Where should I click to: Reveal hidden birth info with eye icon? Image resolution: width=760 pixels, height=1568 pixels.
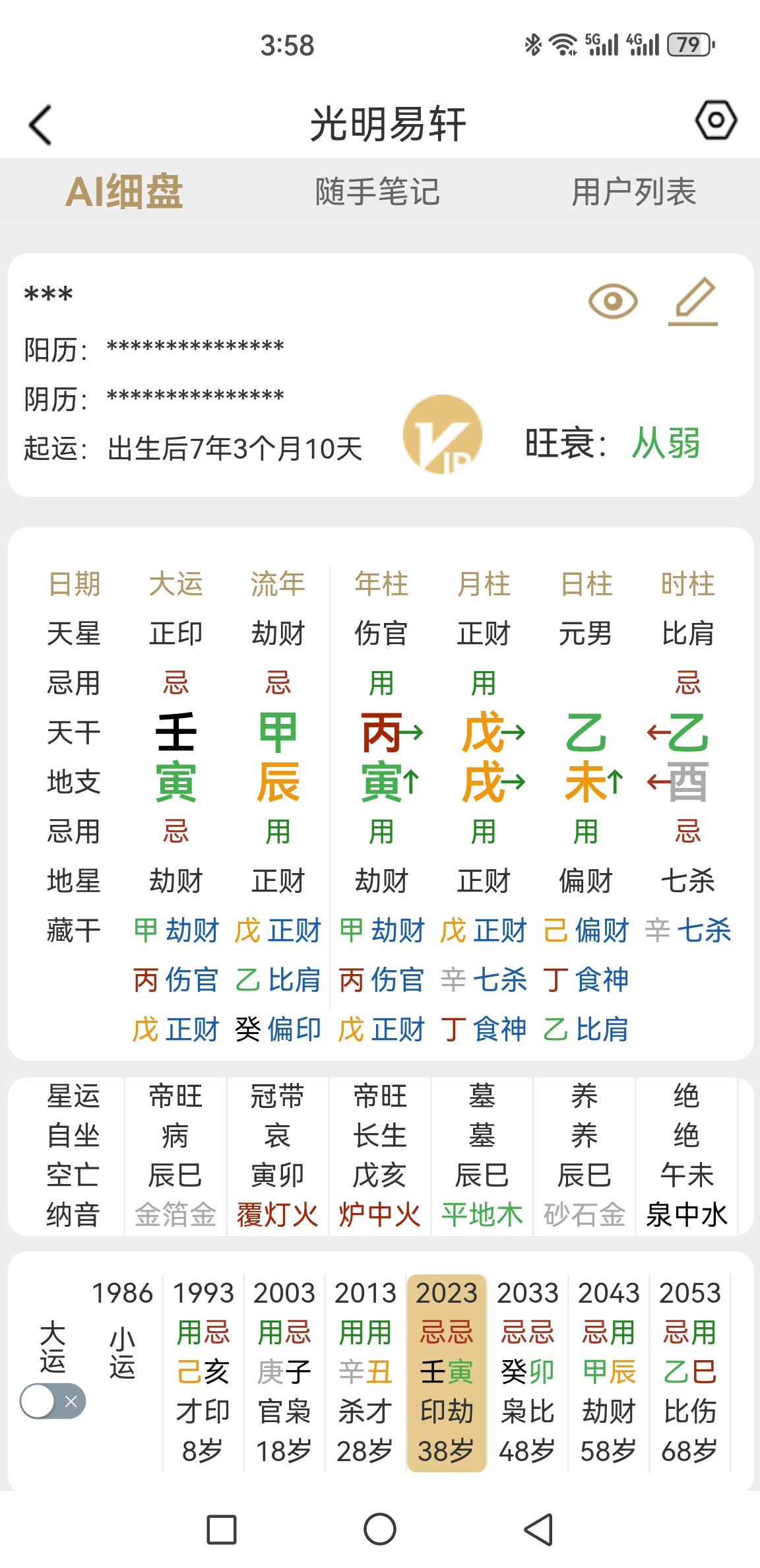point(613,302)
